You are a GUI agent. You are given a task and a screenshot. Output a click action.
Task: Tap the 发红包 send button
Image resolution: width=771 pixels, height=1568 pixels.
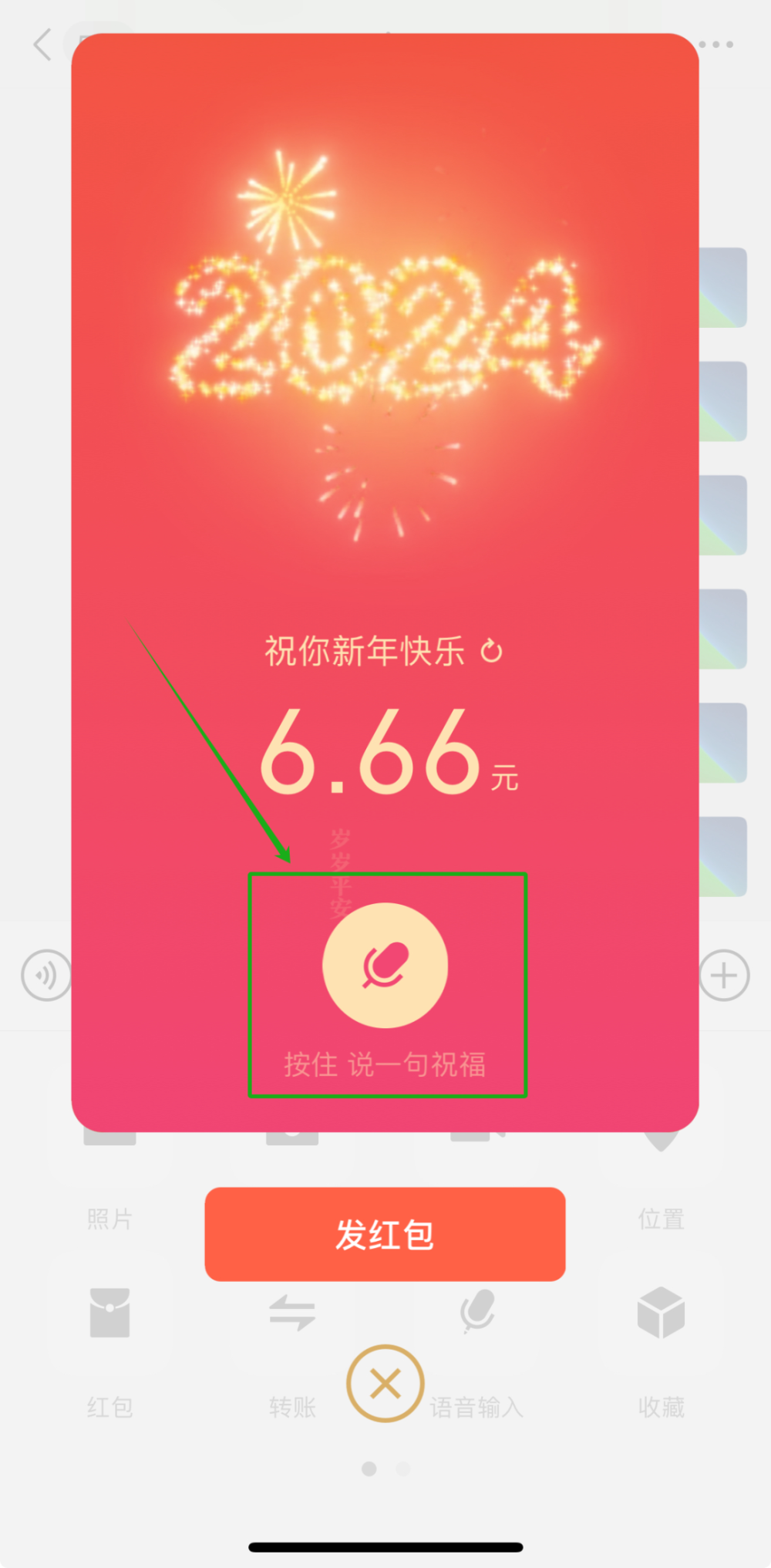pyautogui.click(x=385, y=1234)
